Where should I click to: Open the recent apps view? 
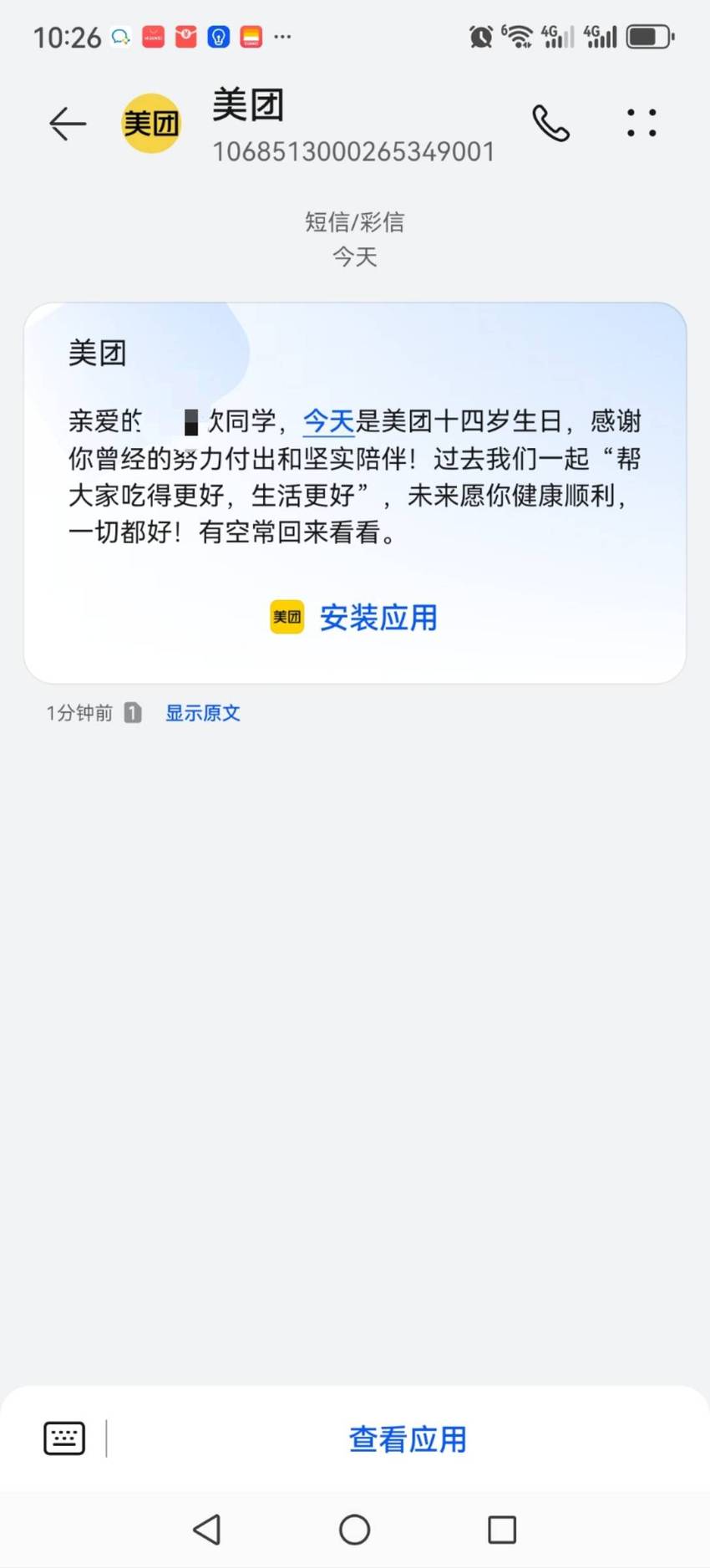[x=502, y=1530]
